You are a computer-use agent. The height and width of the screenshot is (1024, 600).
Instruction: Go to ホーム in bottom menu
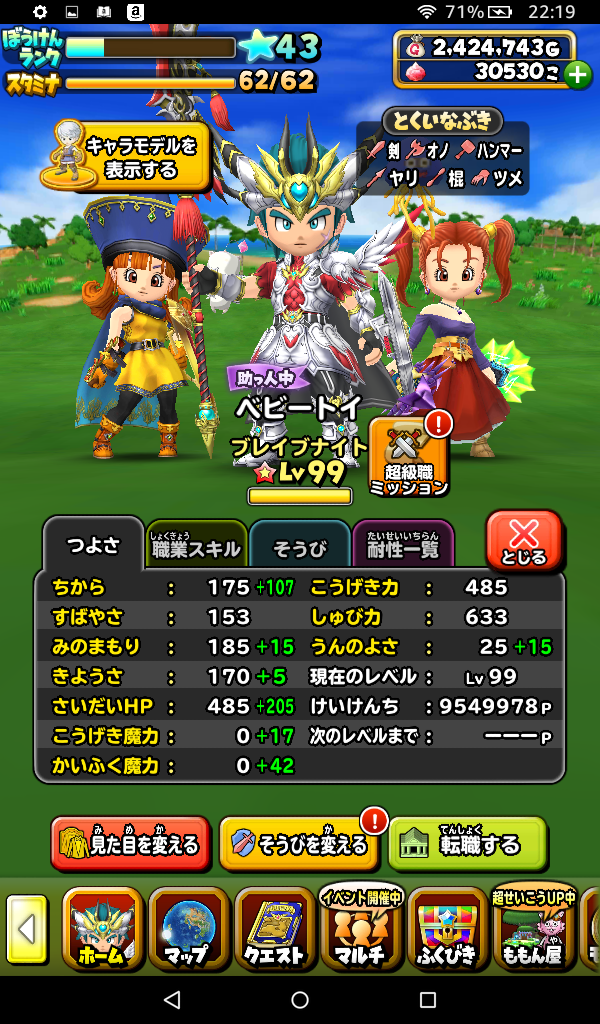click(102, 928)
